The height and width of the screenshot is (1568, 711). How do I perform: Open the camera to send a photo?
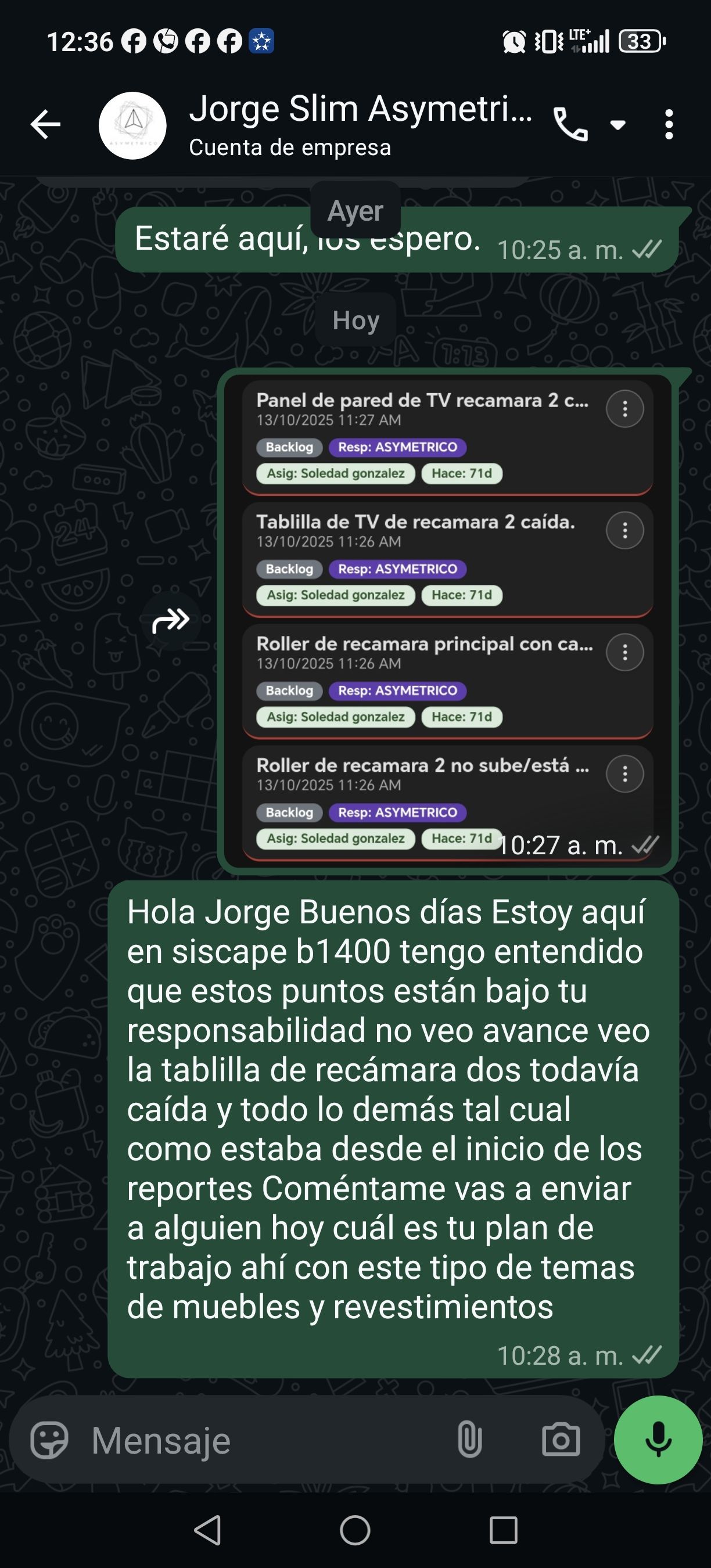tap(561, 1440)
